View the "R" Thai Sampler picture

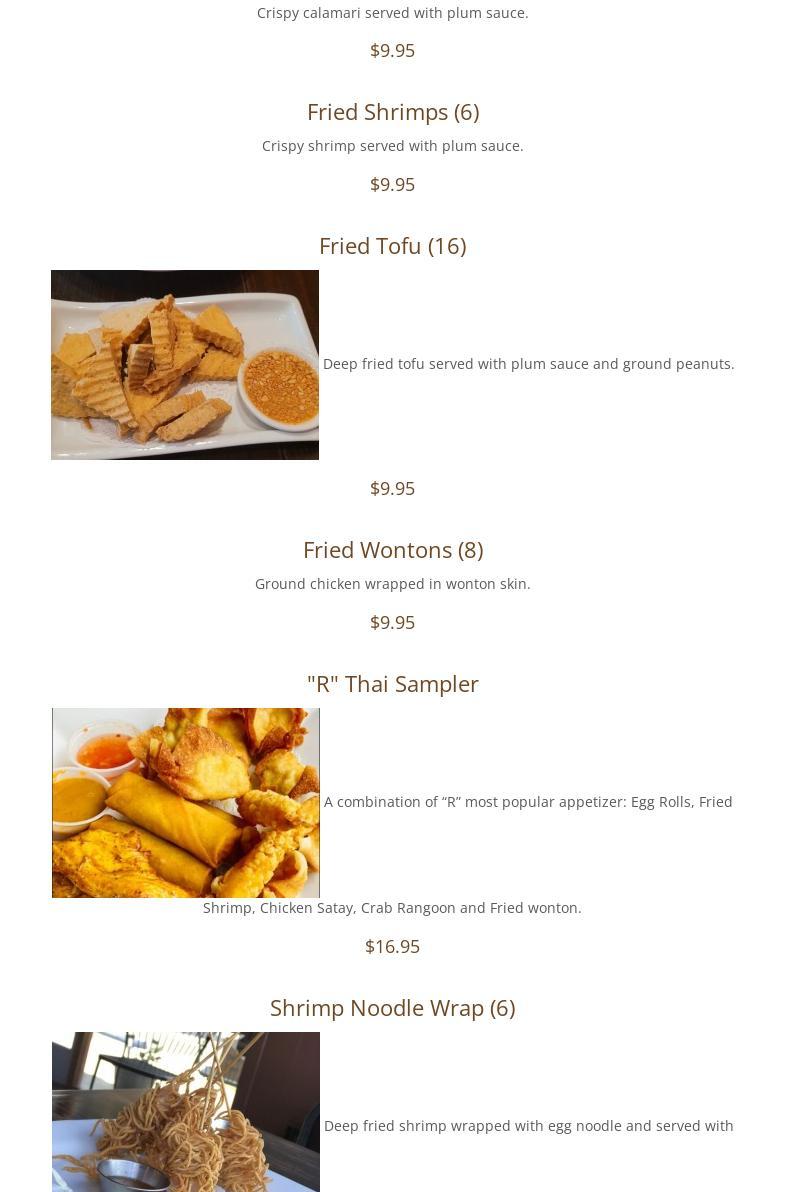point(186,803)
